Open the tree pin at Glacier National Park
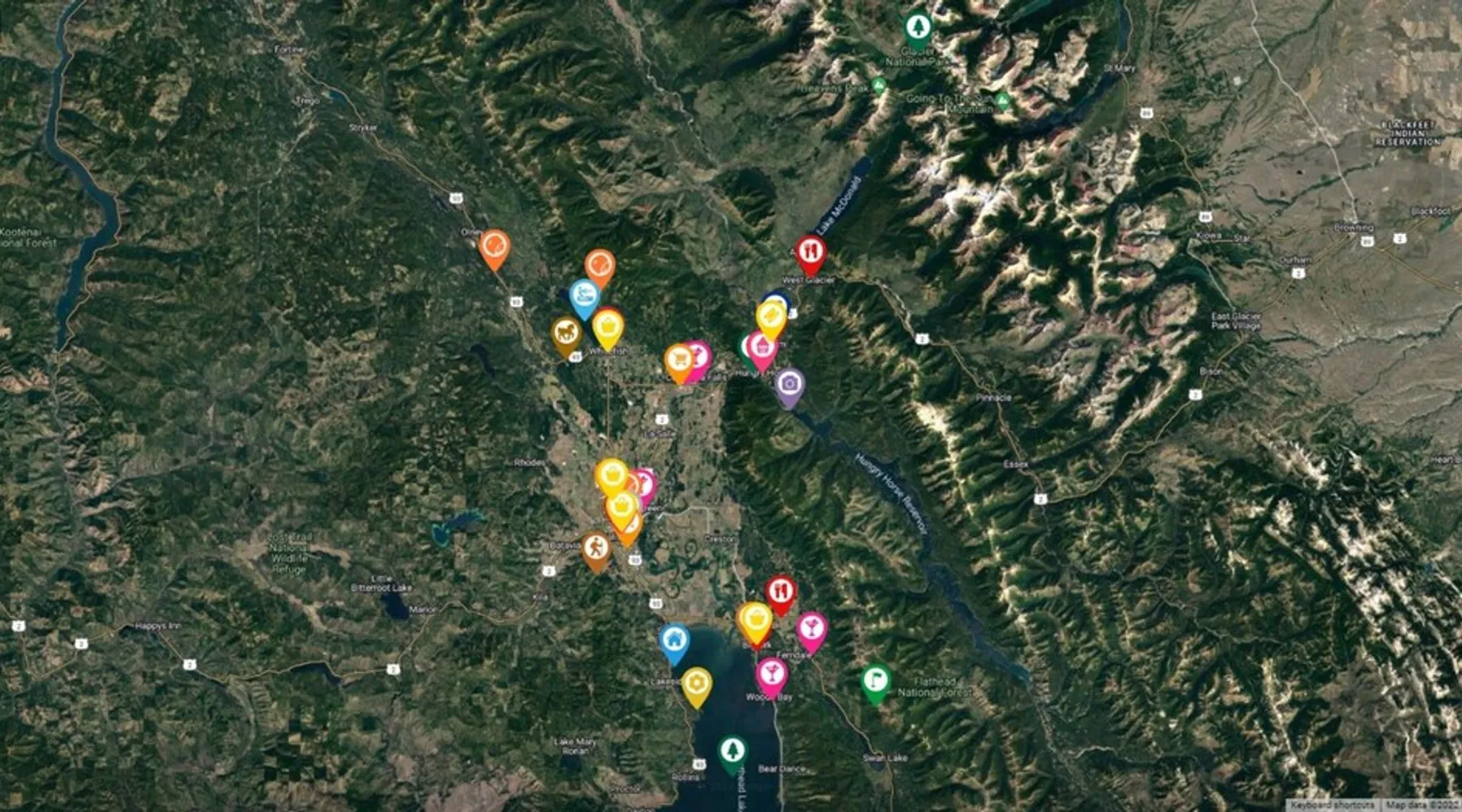Screen dimensions: 1462x812 point(918,27)
